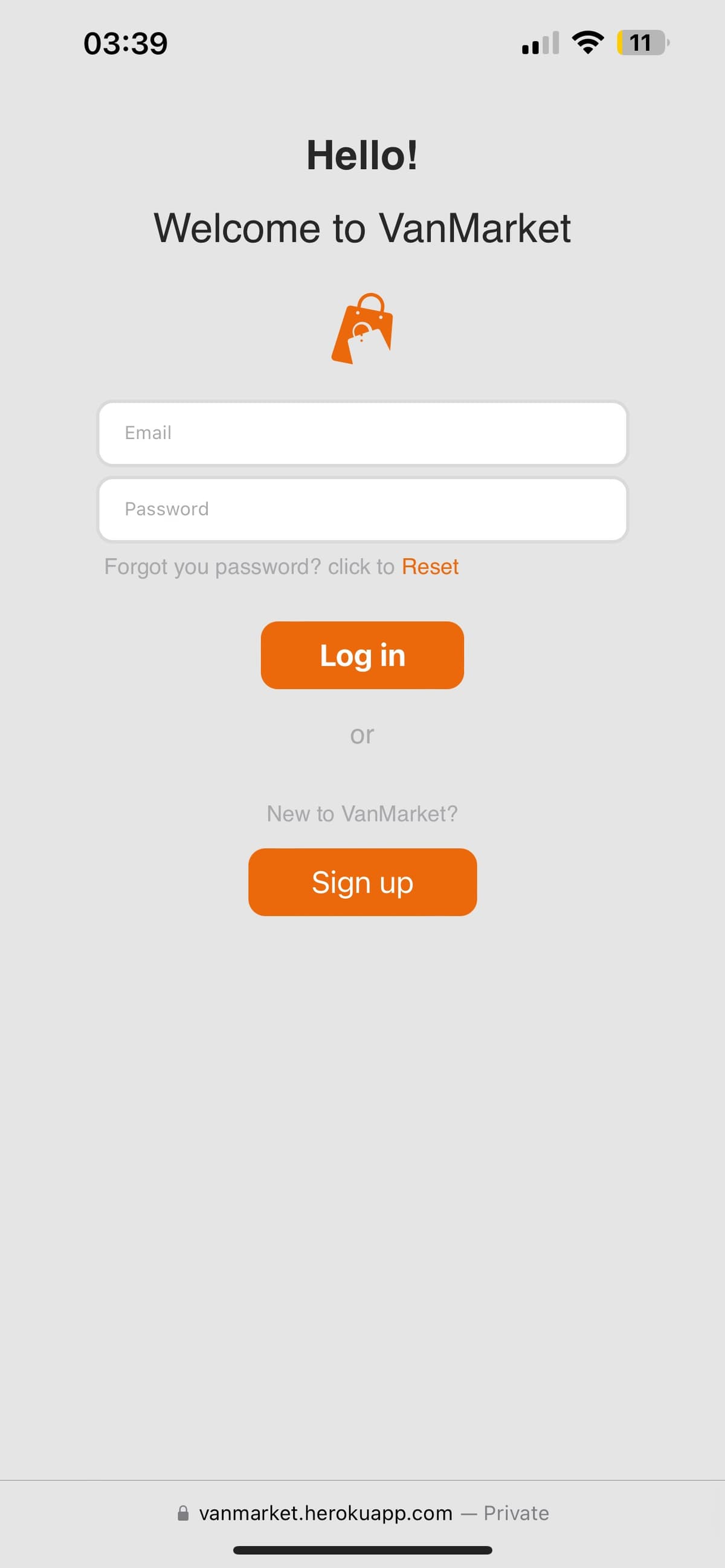Select the Password field
This screenshot has height=1568, width=725.
pyautogui.click(x=362, y=509)
